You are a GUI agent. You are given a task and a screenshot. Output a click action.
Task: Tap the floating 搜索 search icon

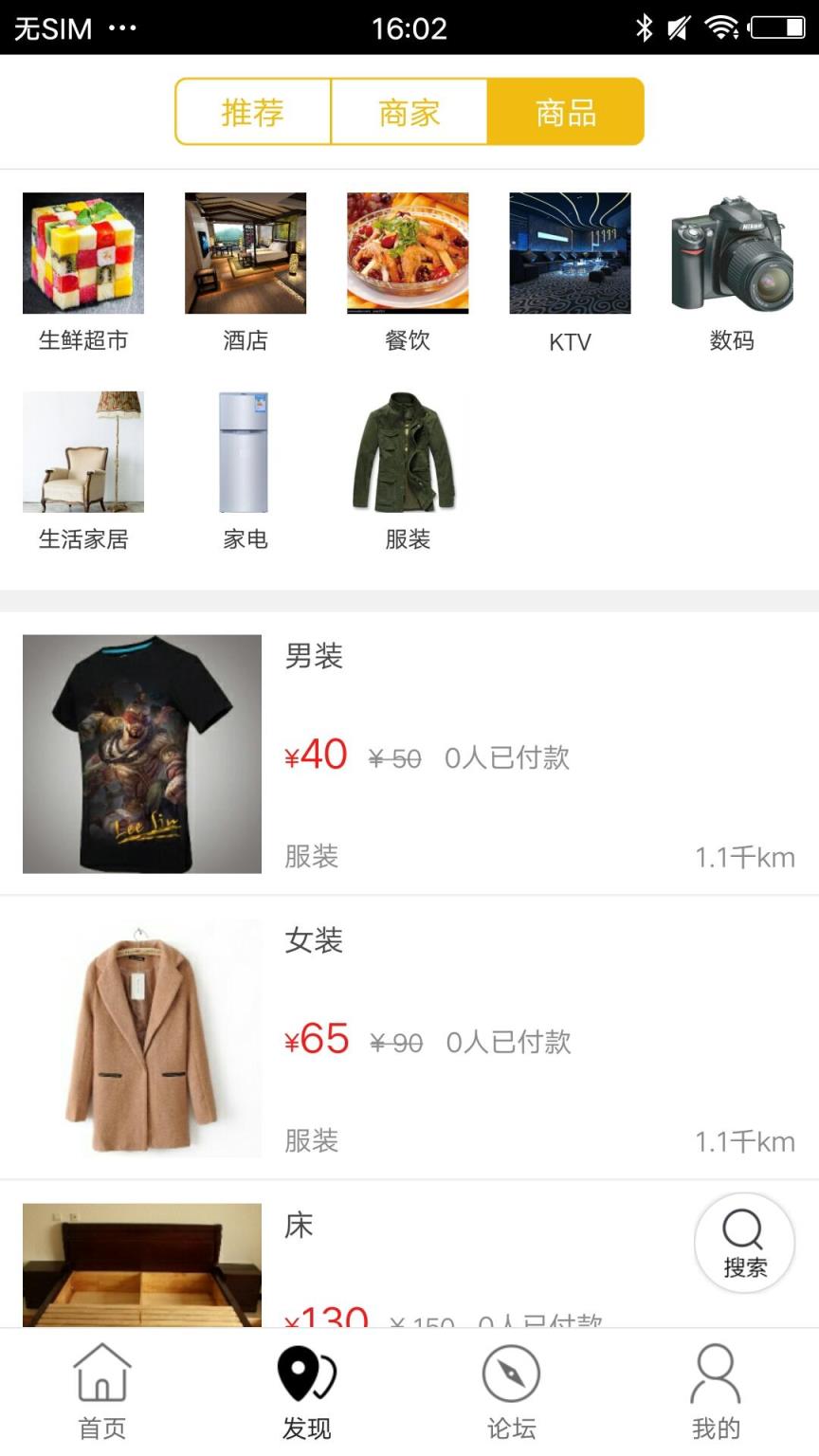point(743,1243)
